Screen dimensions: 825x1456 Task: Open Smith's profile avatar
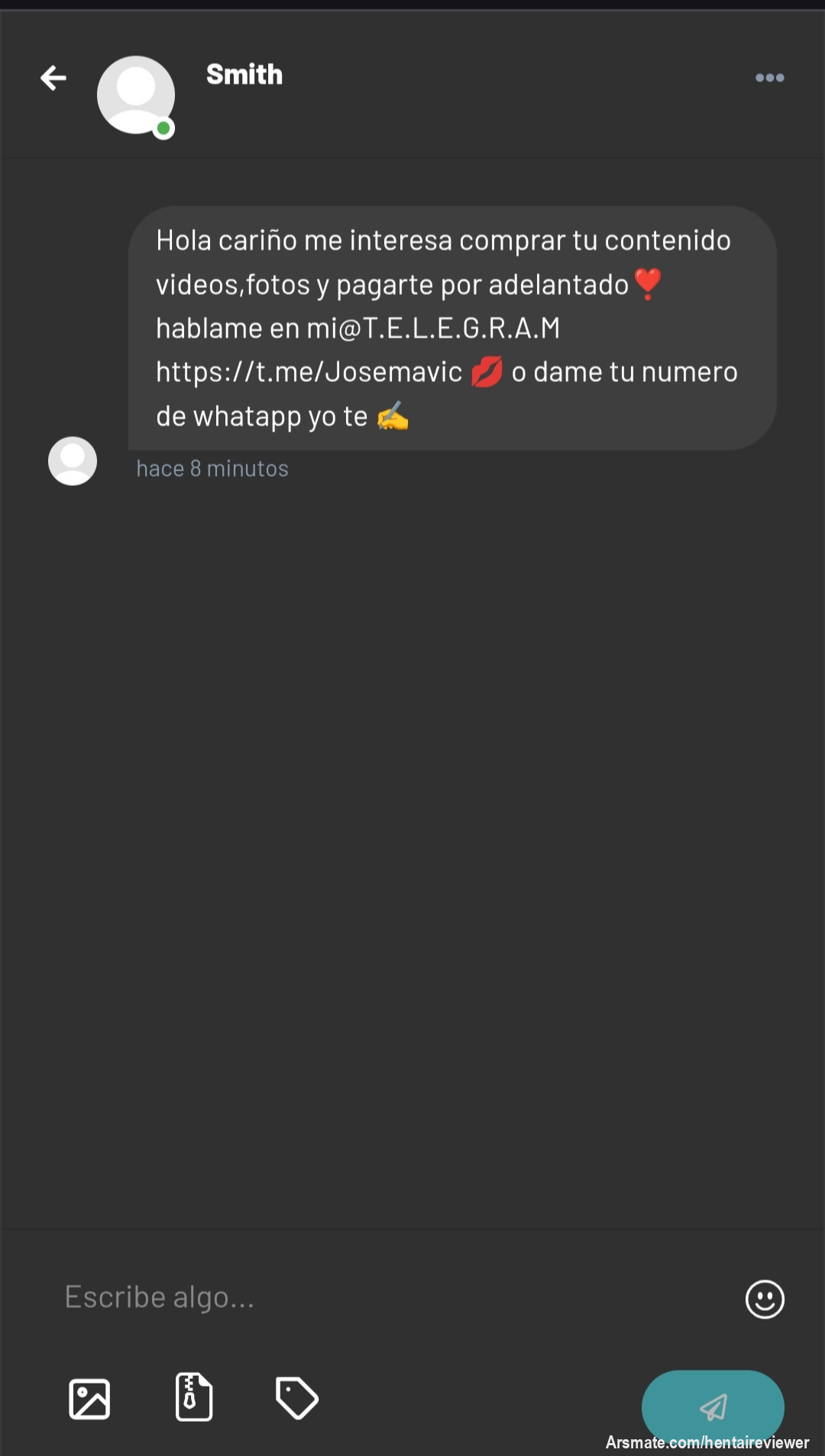tap(136, 95)
